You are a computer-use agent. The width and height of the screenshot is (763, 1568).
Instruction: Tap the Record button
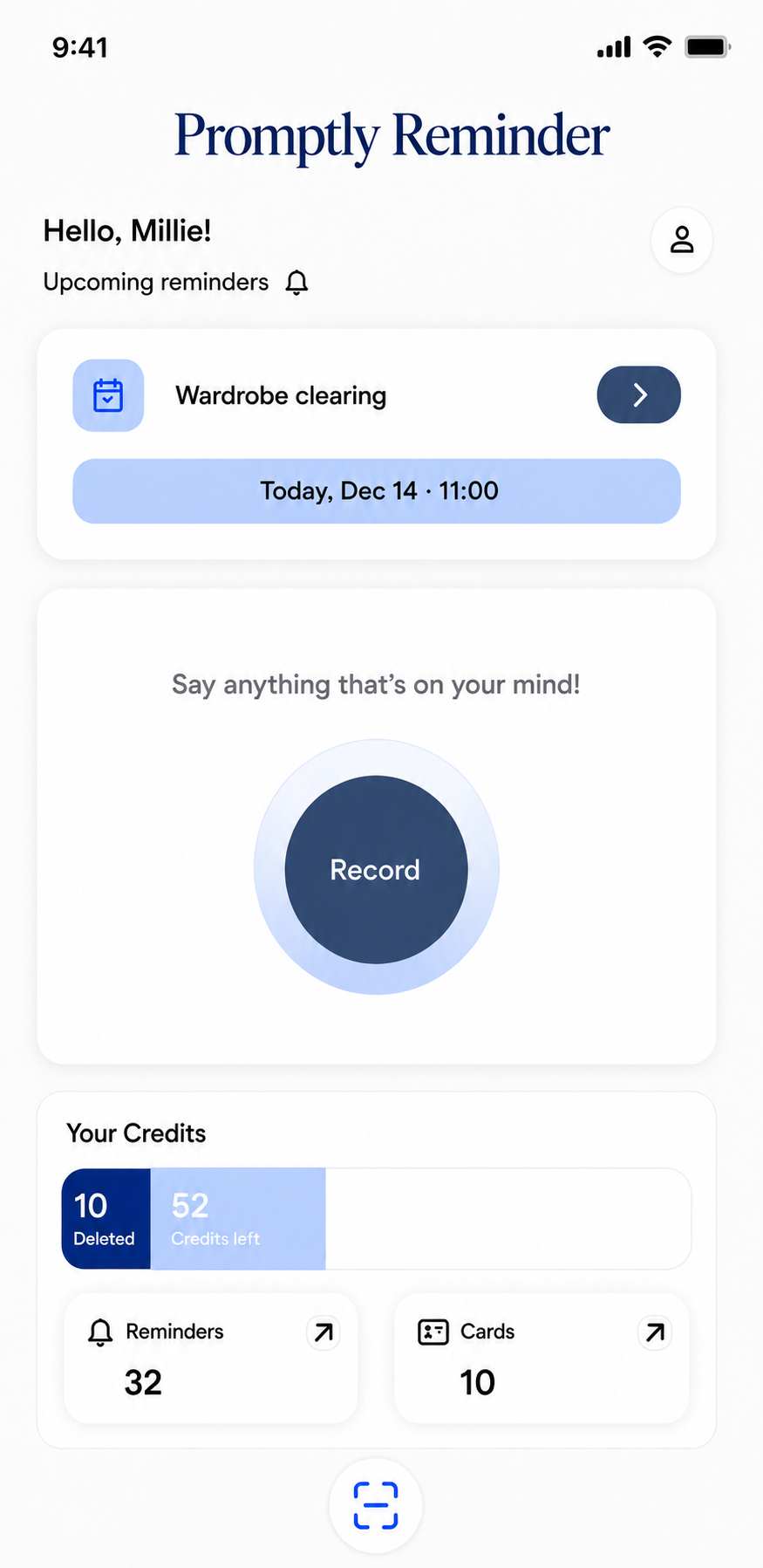click(377, 869)
